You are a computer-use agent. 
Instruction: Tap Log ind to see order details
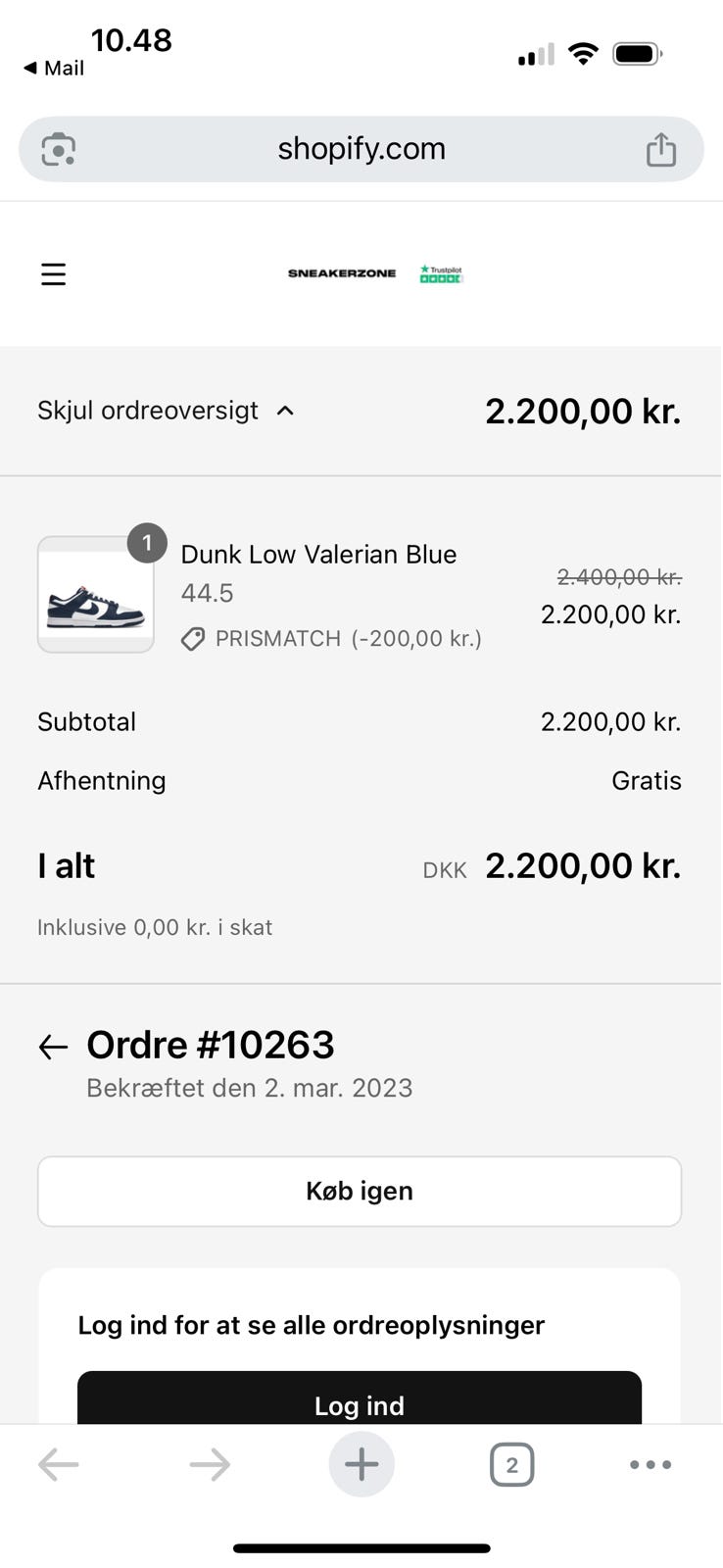click(x=360, y=1403)
